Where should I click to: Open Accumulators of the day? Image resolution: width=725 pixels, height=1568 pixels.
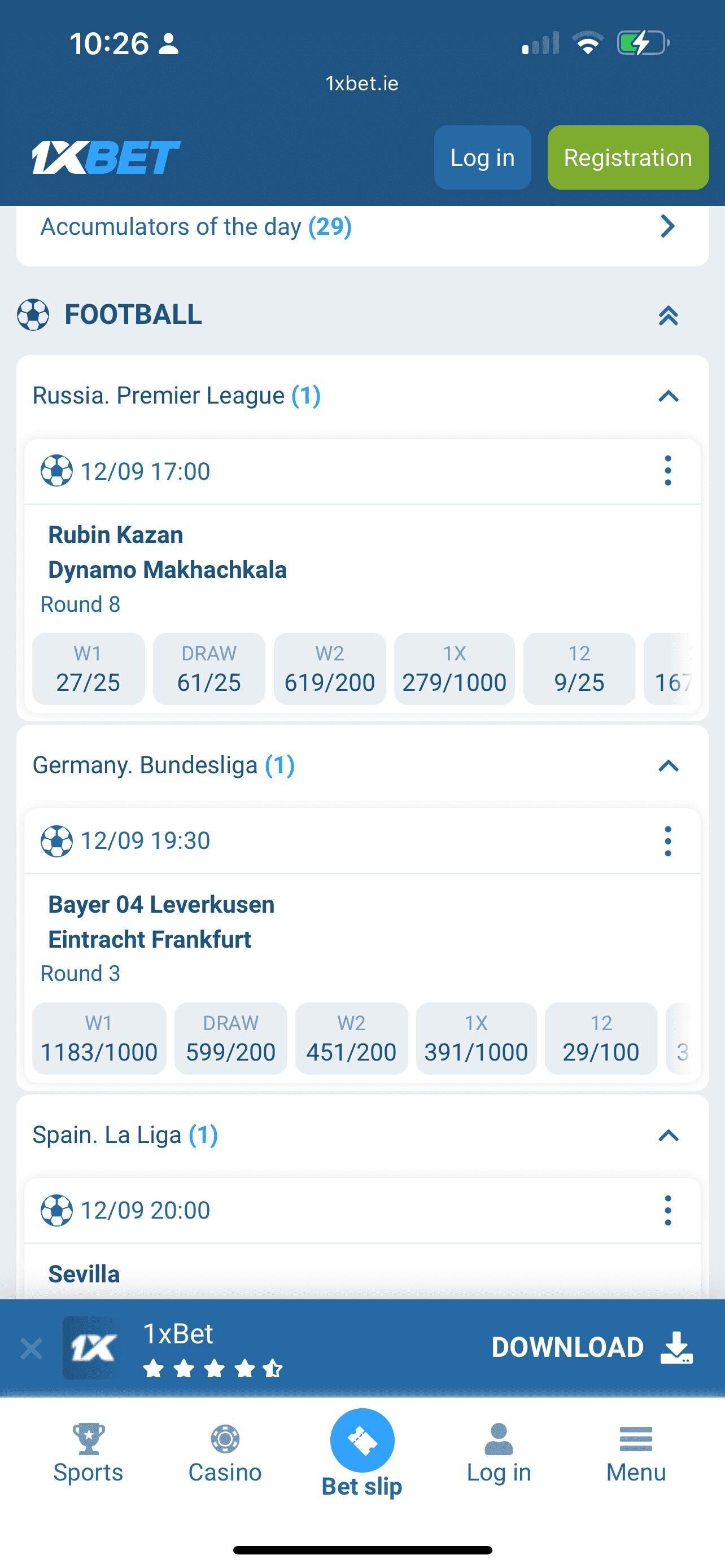click(362, 227)
